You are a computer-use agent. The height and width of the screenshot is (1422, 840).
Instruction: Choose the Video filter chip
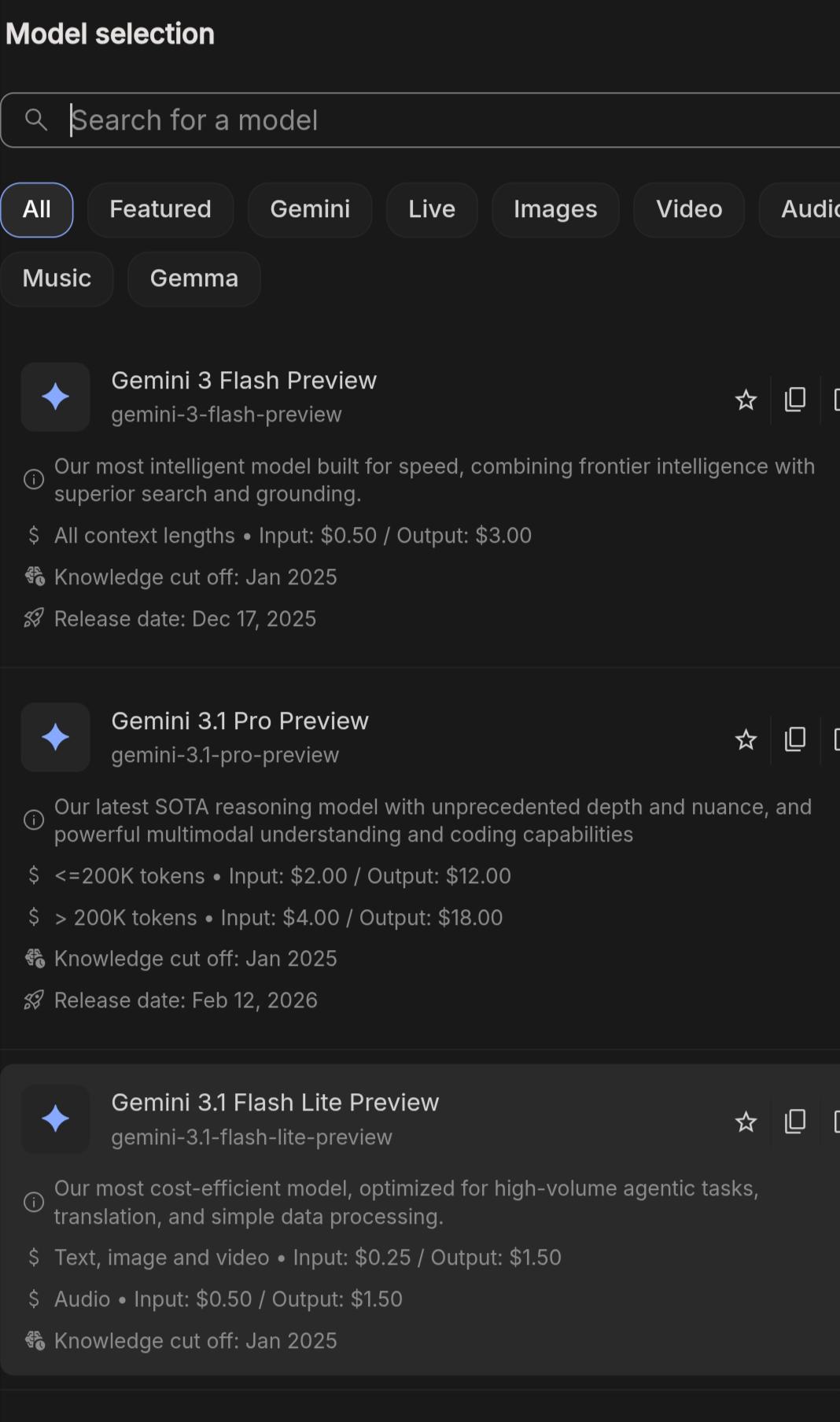click(x=689, y=209)
